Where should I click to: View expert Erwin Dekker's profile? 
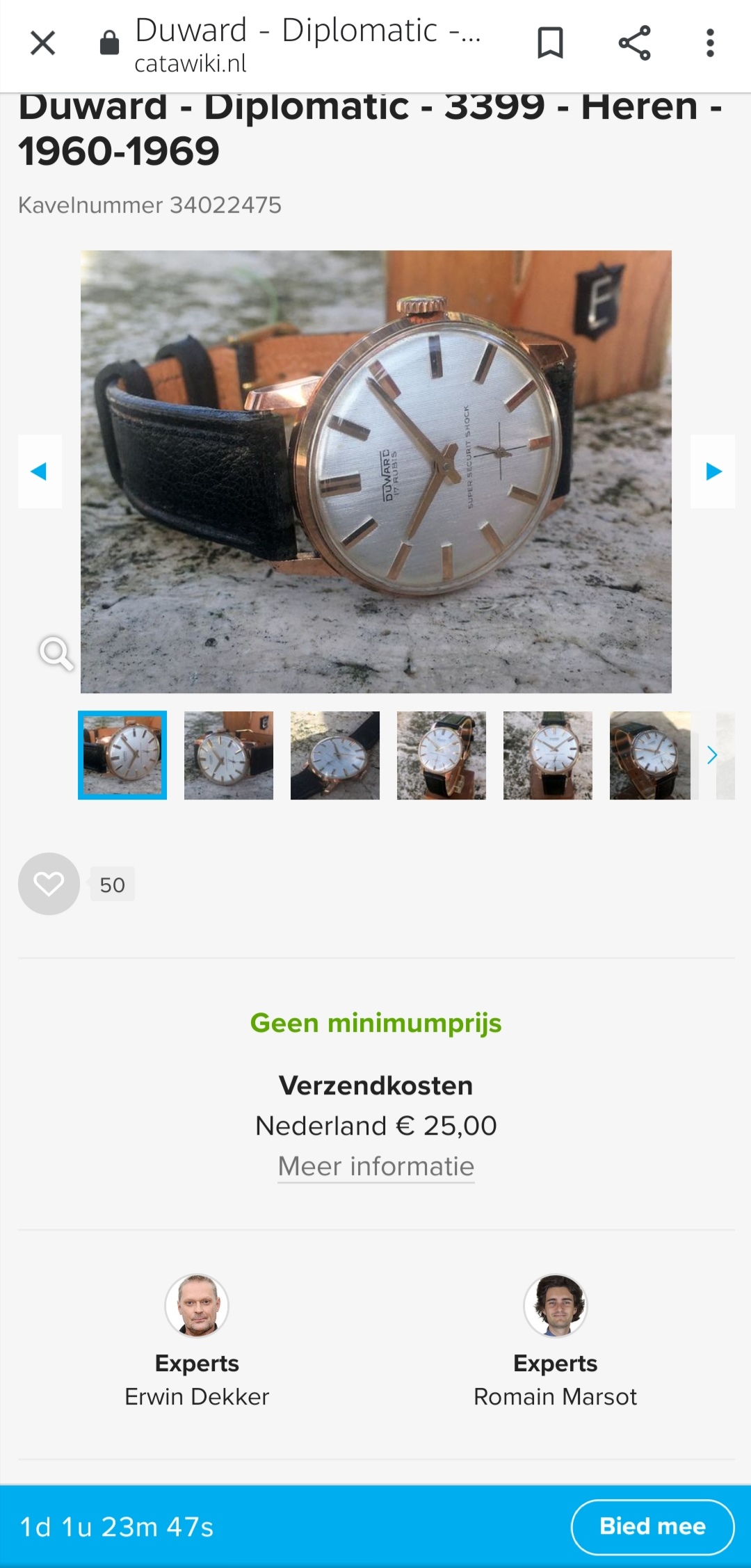click(197, 1341)
